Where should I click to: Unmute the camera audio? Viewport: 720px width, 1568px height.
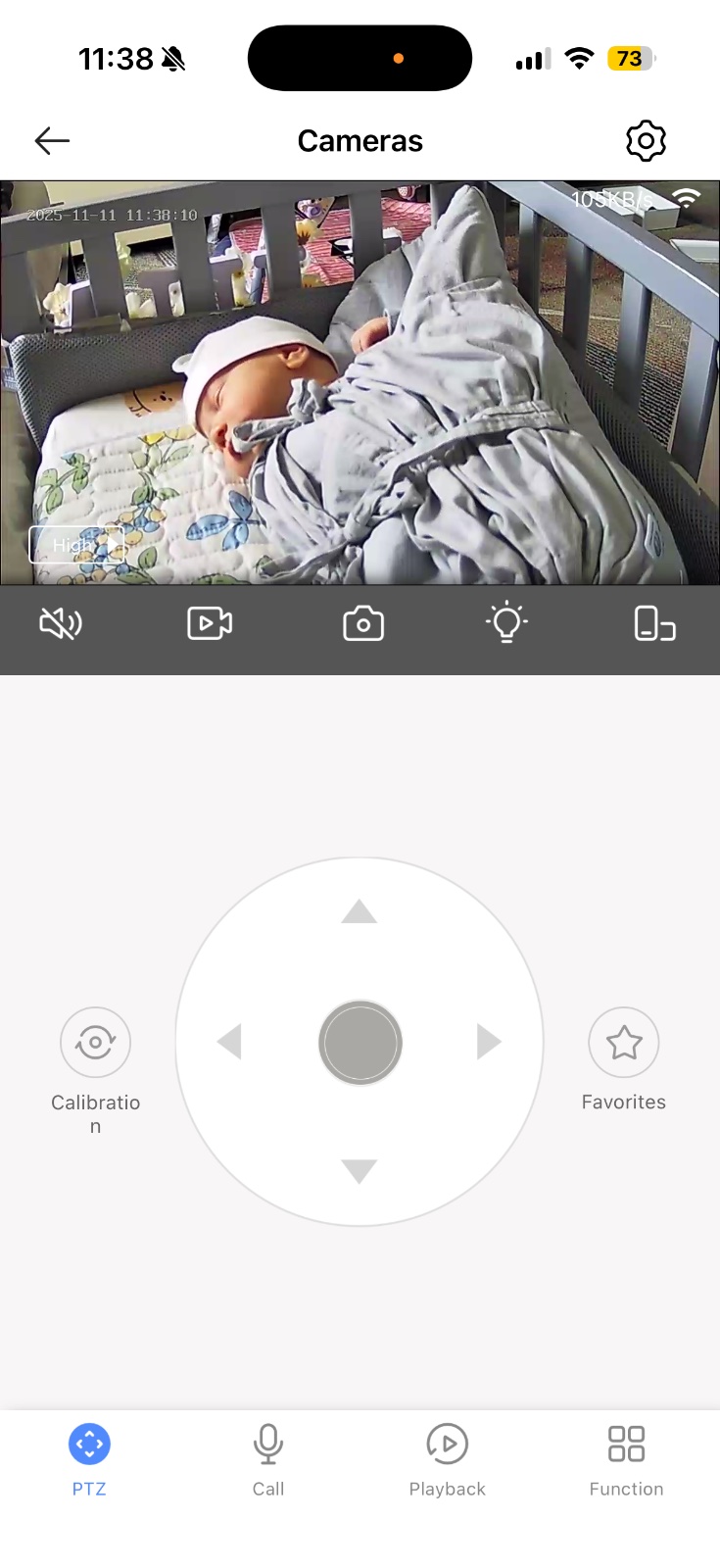(61, 623)
